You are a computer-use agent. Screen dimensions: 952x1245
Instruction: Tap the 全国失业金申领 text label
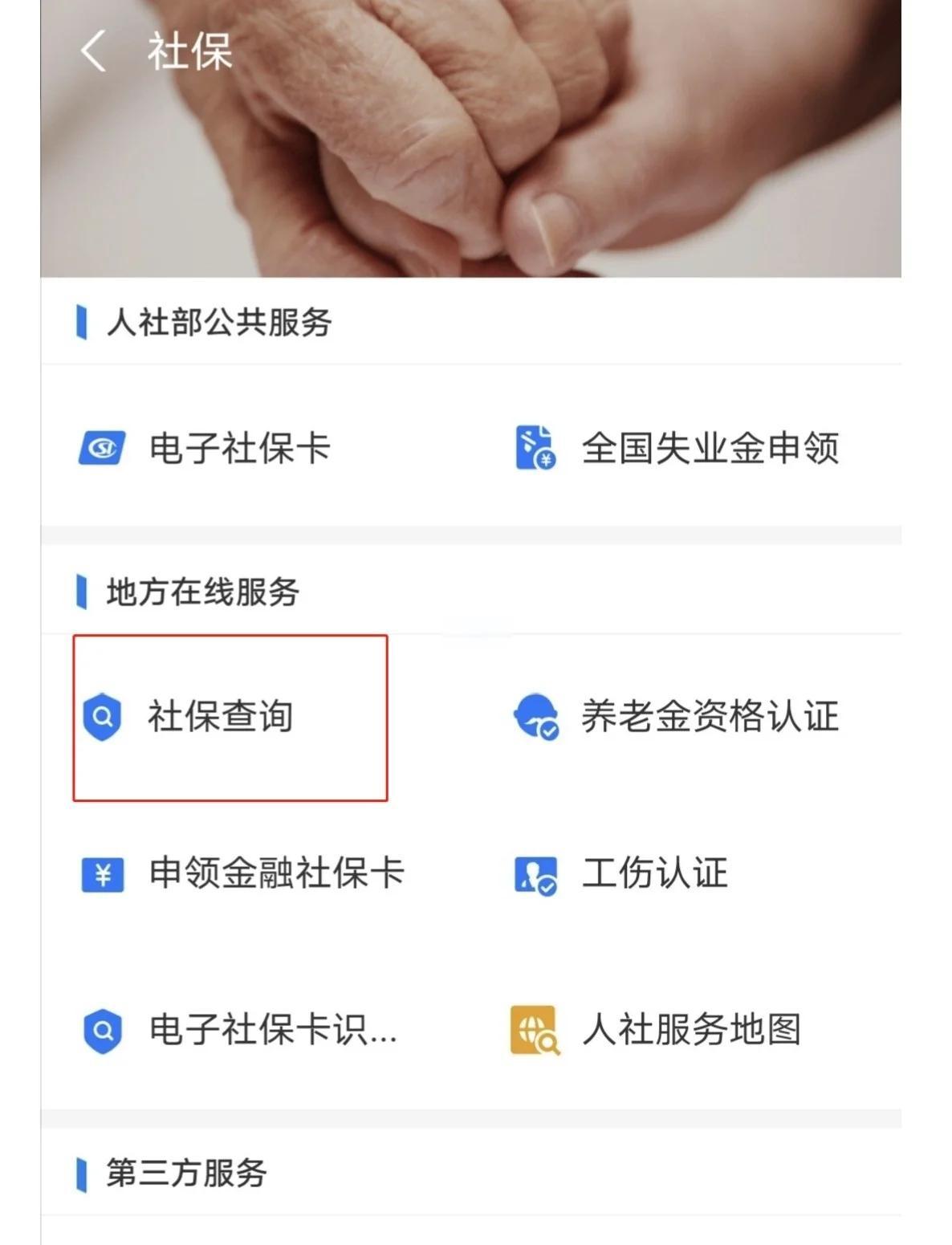[x=710, y=450]
